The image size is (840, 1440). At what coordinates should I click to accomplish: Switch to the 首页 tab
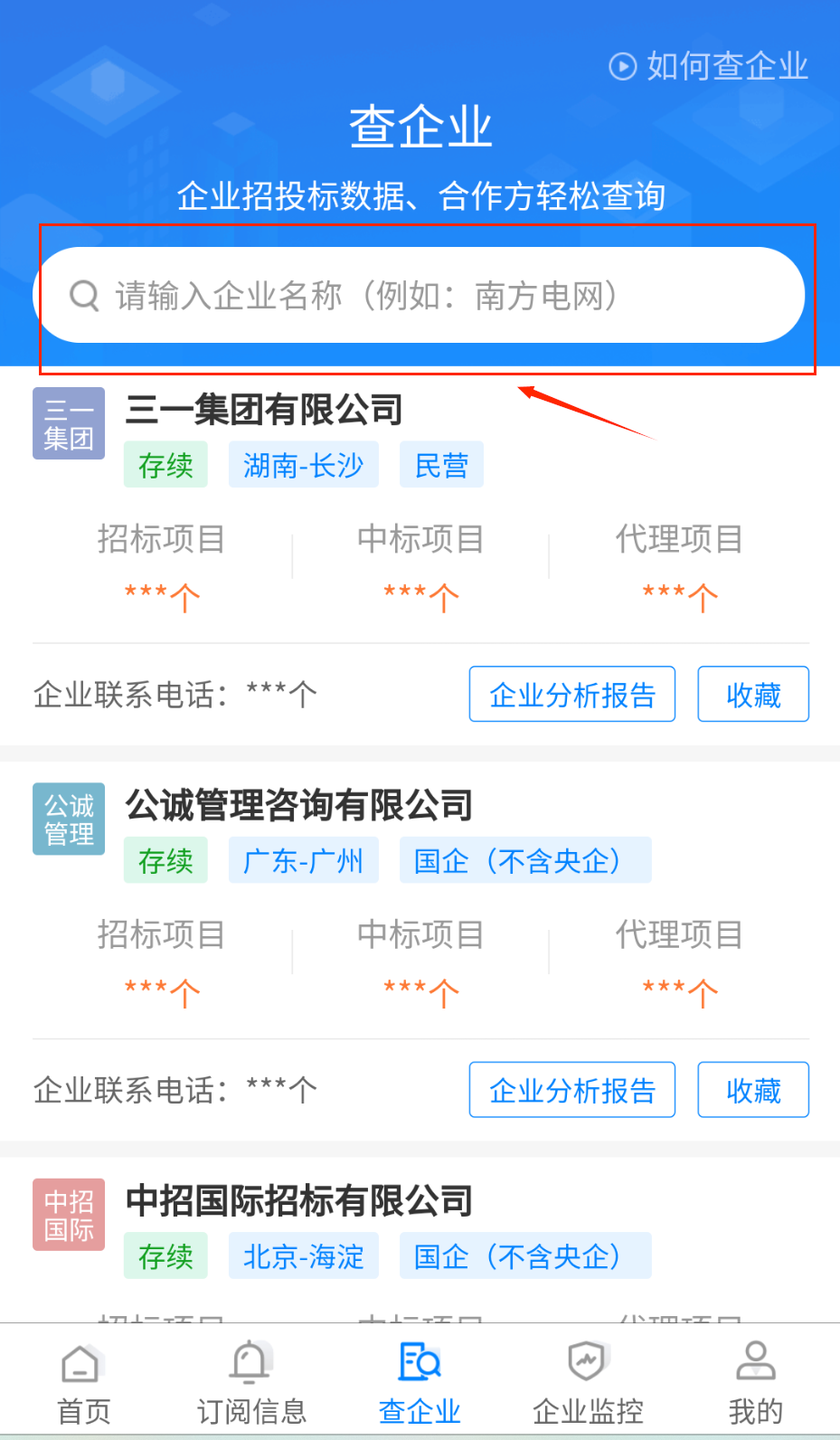tap(83, 1382)
